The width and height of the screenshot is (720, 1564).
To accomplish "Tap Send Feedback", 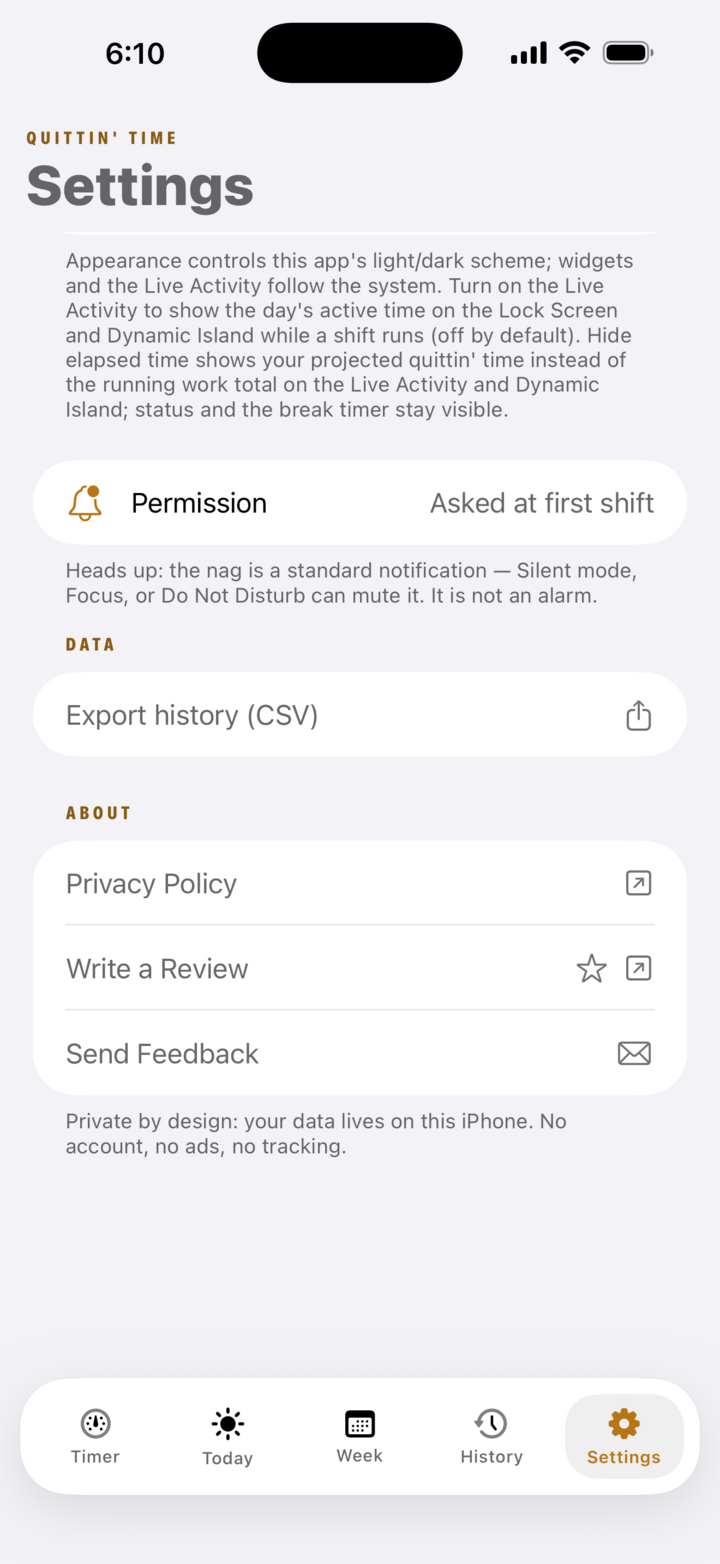I will (x=360, y=1053).
